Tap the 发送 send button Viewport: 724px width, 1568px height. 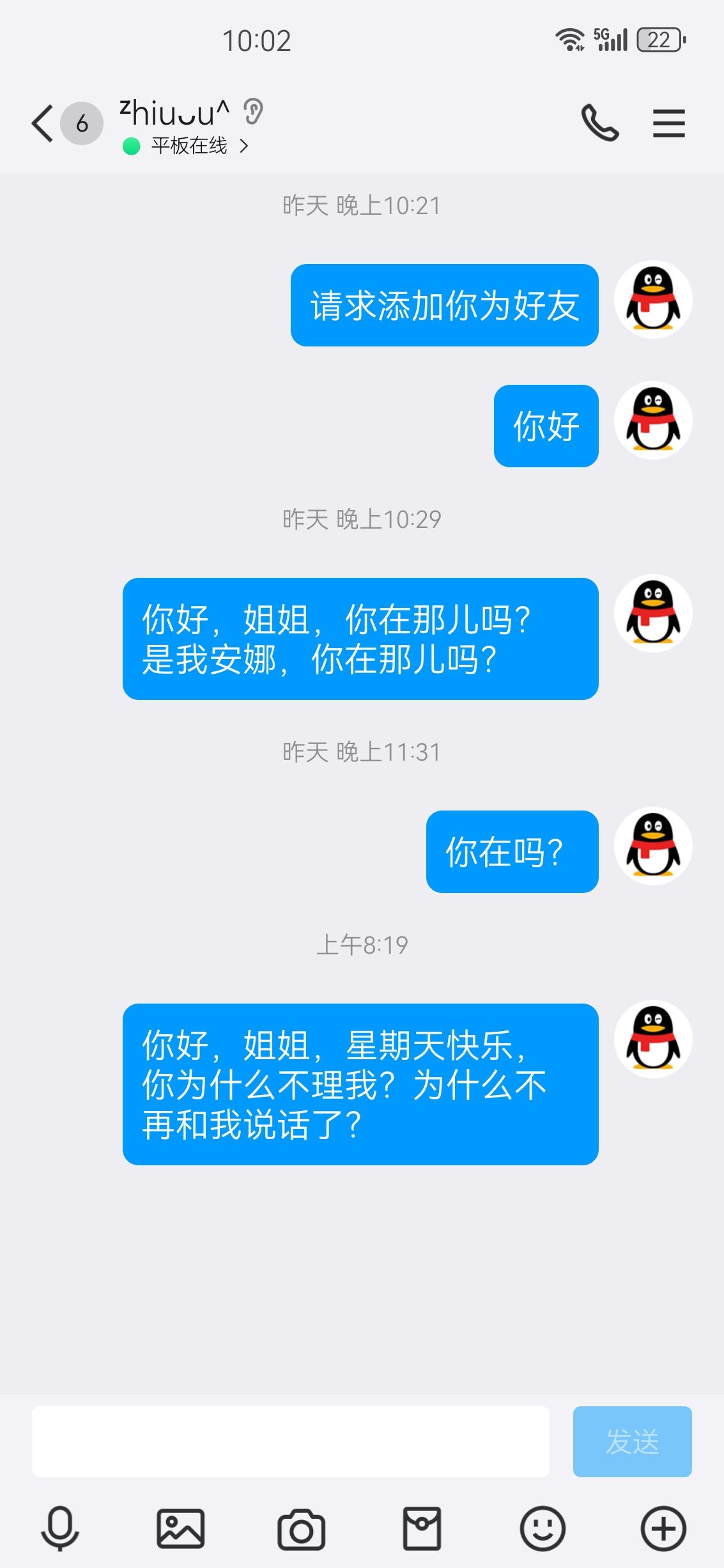click(631, 1441)
